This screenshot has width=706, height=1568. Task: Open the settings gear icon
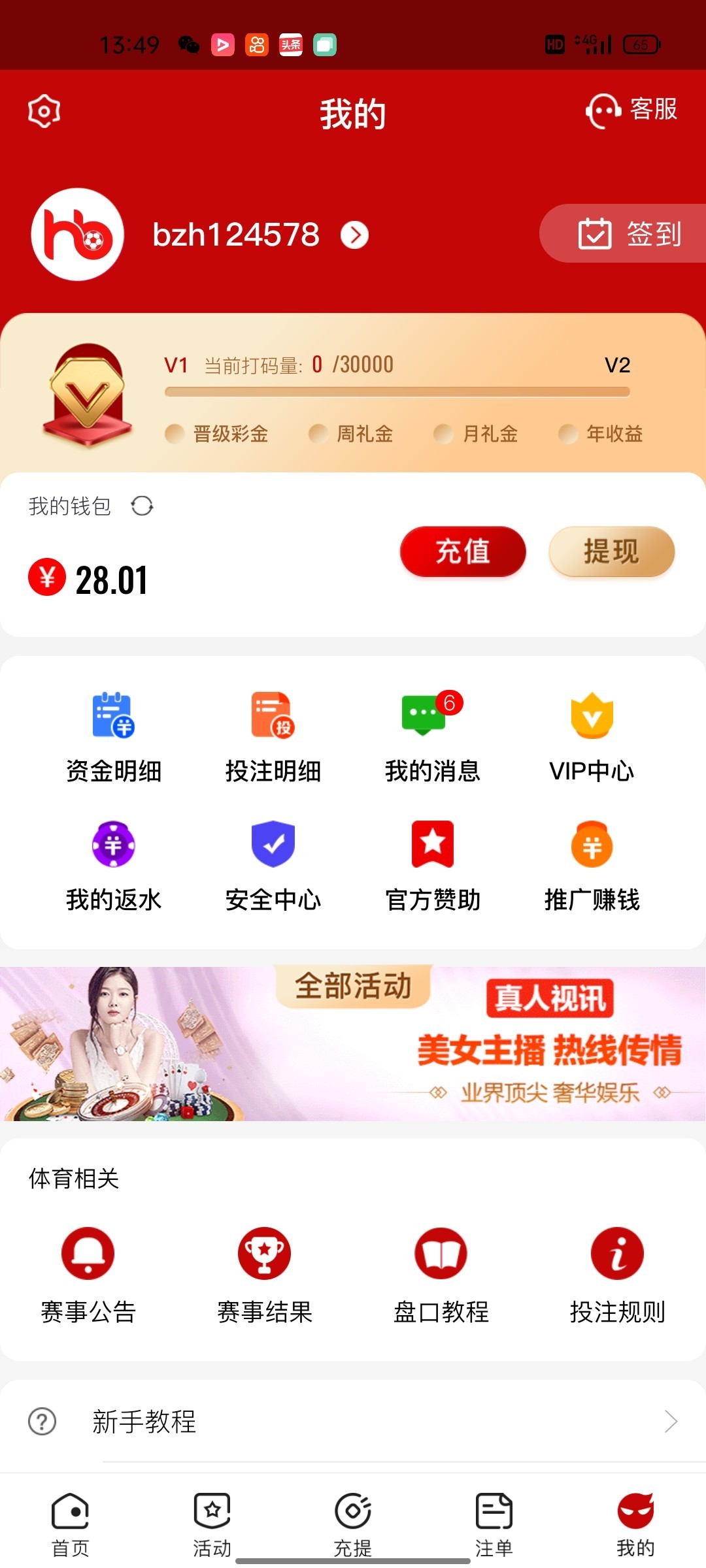[x=44, y=111]
